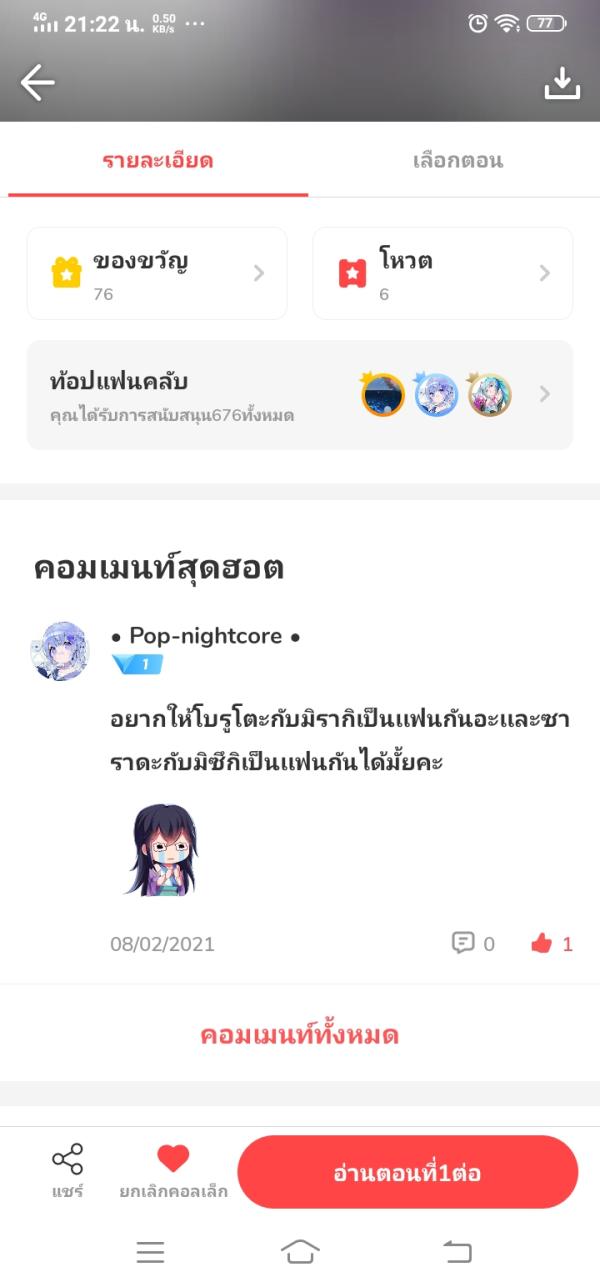View all comments via คอมเมนท์ทั้งหมด
600x1287 pixels.
coord(300,1034)
